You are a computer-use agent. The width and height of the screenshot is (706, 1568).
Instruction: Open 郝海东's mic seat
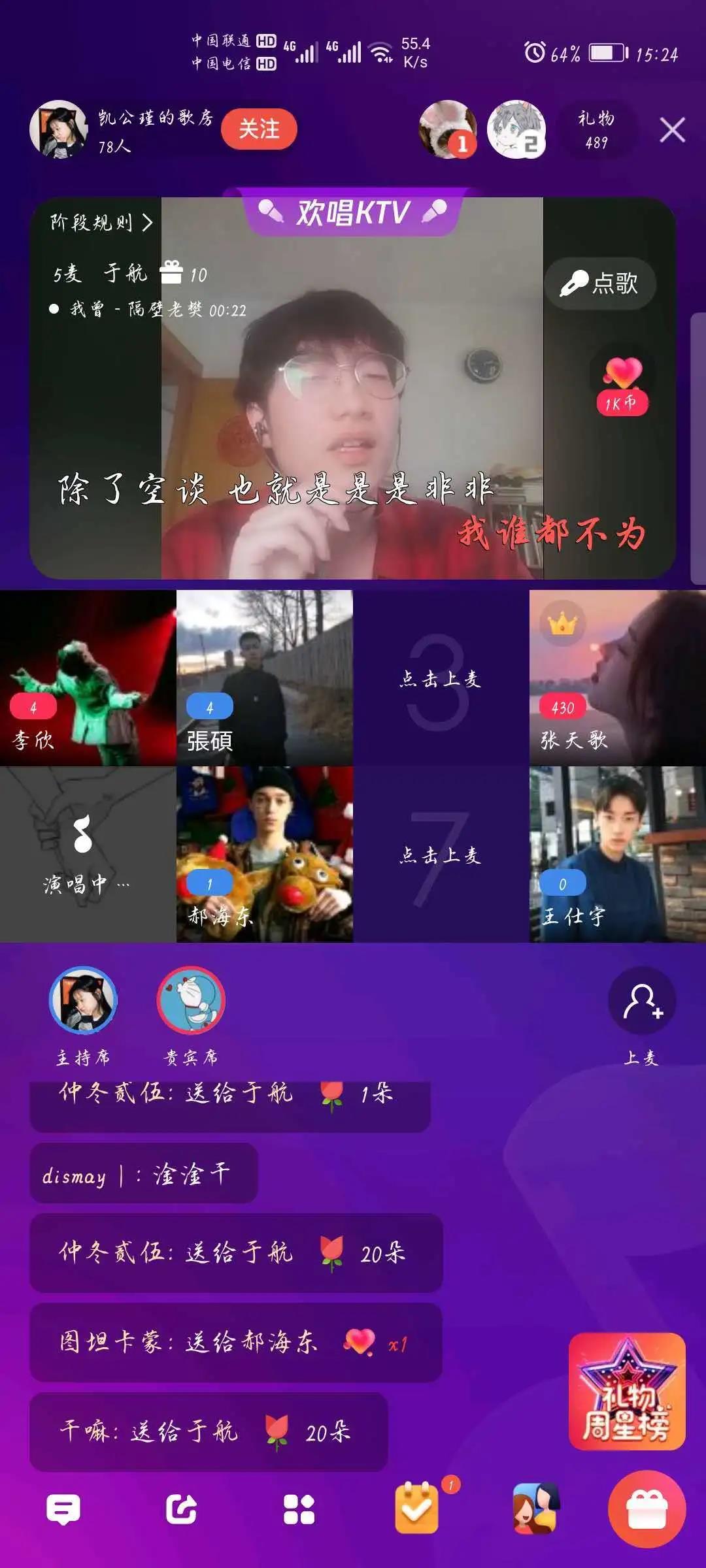point(264,854)
